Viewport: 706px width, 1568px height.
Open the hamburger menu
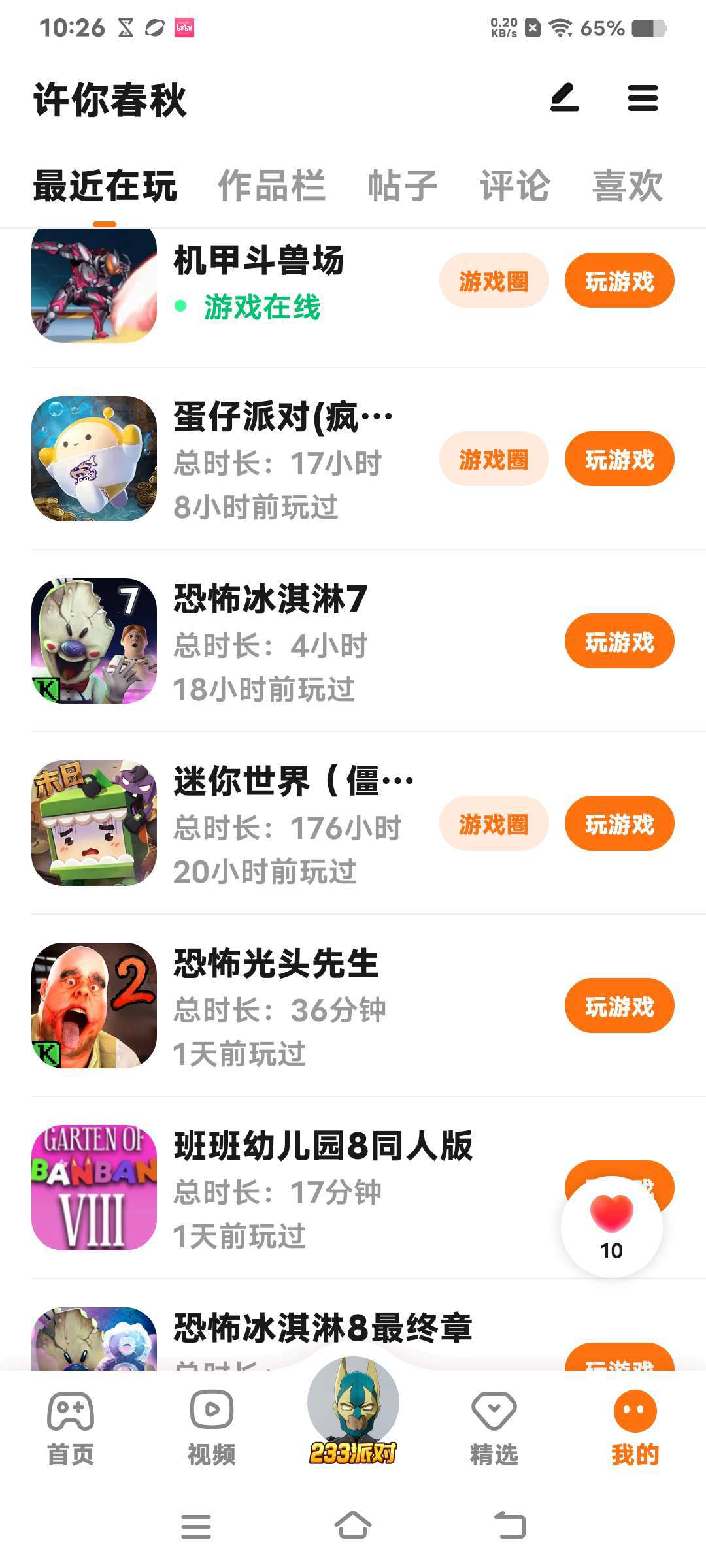point(643,98)
